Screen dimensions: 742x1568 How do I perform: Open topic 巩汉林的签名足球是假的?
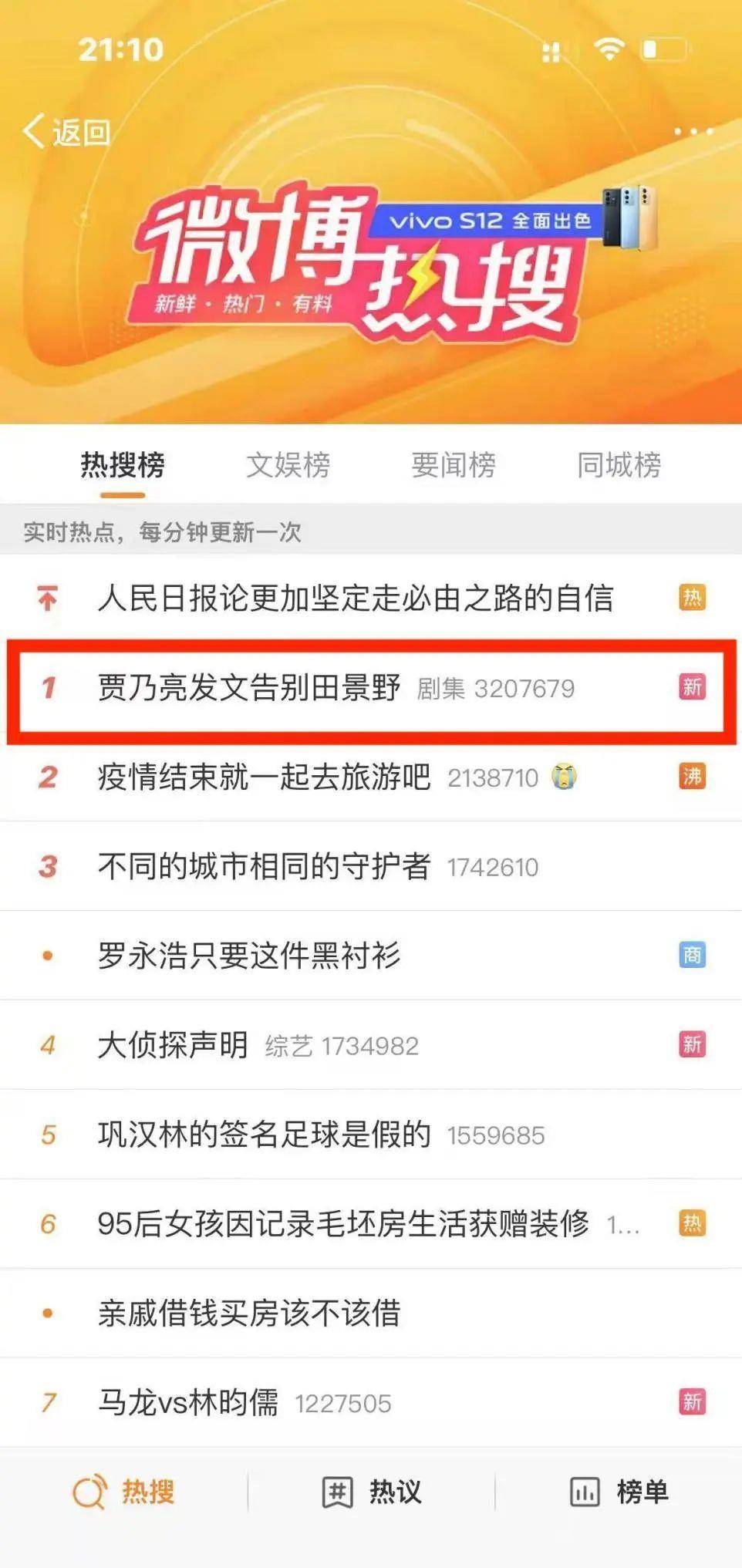264,1135
